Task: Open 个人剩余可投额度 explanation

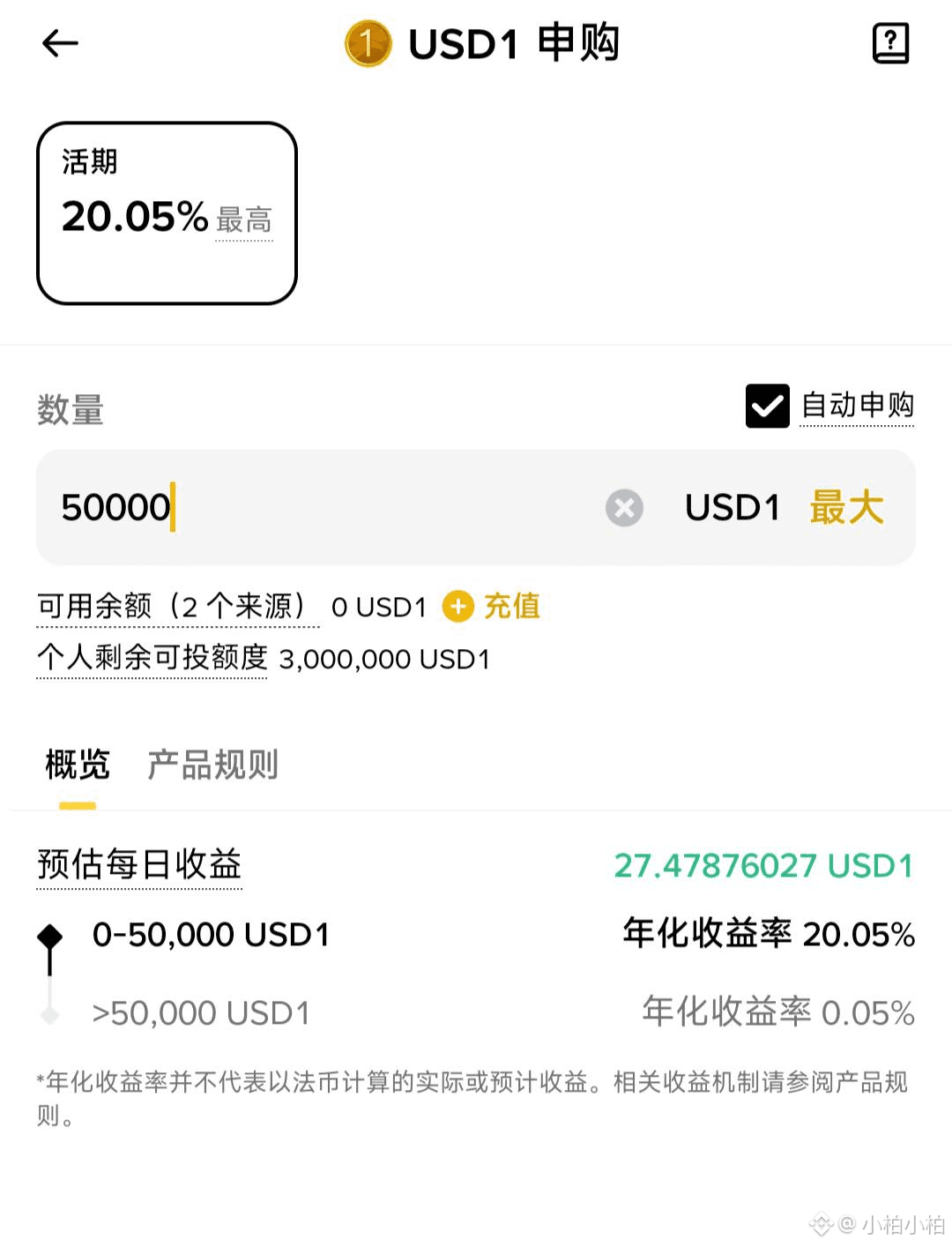Action: (x=152, y=658)
